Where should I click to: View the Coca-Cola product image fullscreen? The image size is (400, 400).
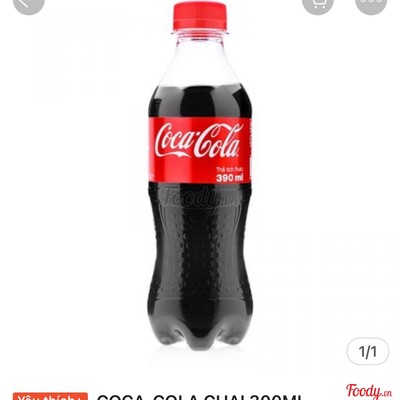point(200,177)
